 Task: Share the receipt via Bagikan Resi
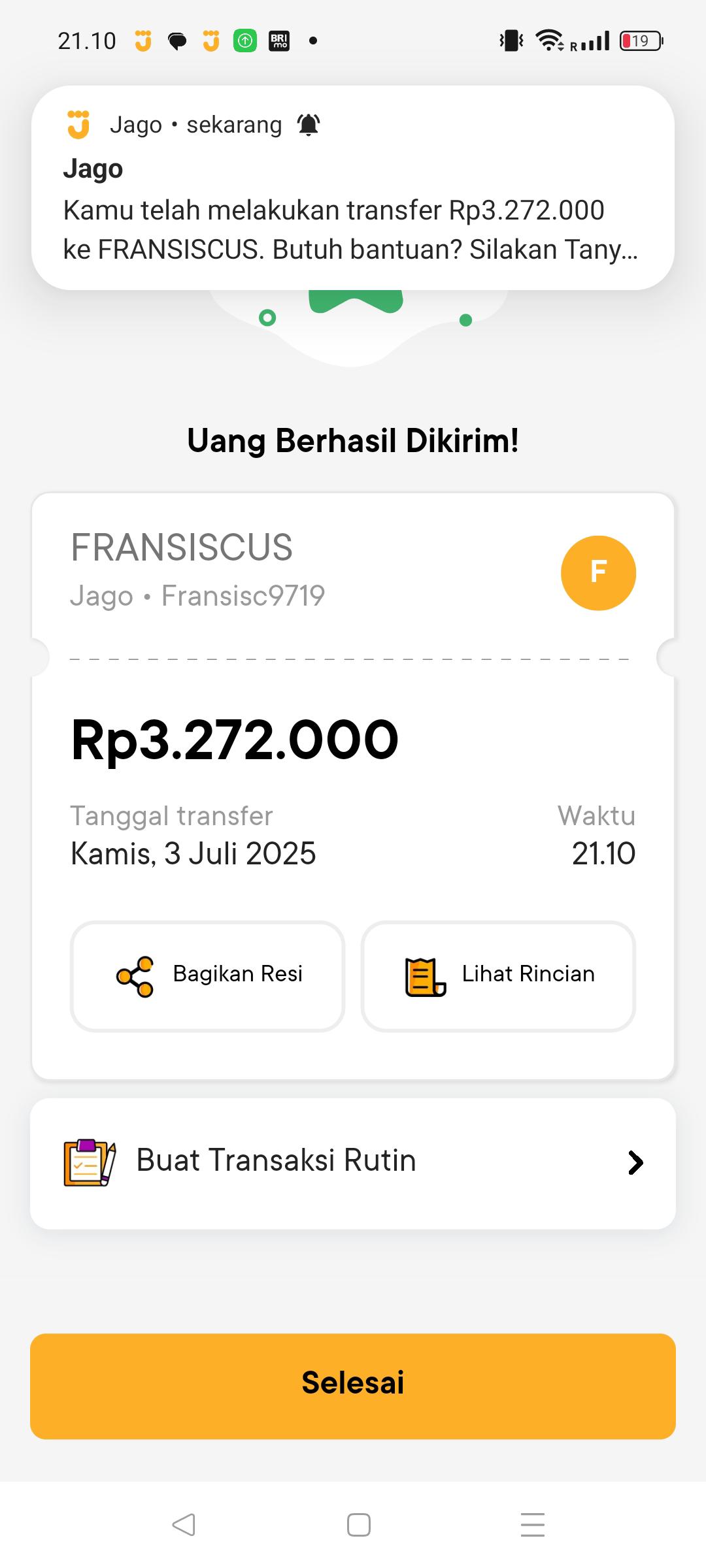[207, 976]
